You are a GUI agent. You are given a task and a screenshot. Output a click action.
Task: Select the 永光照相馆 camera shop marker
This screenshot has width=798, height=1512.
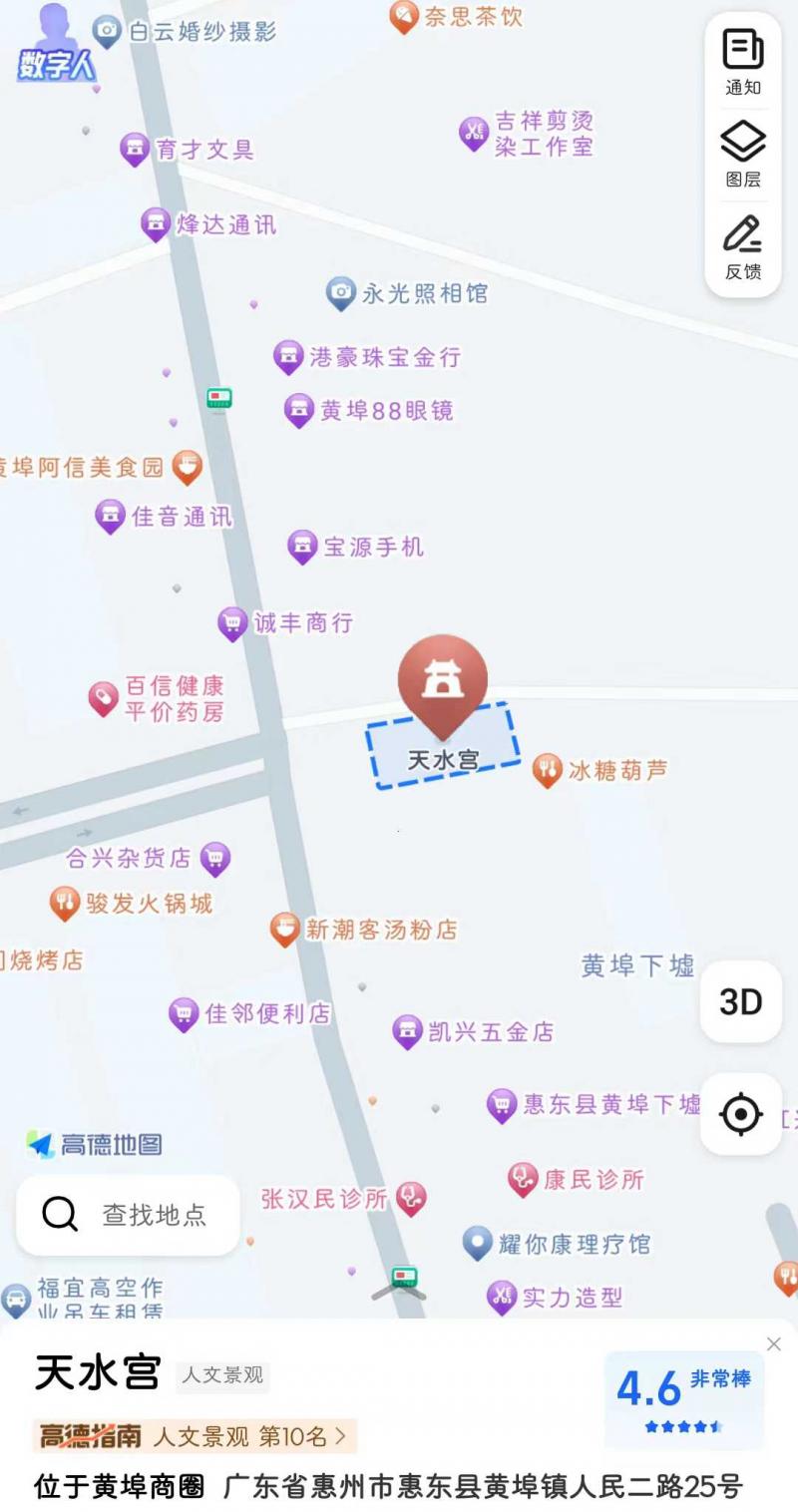[x=340, y=291]
